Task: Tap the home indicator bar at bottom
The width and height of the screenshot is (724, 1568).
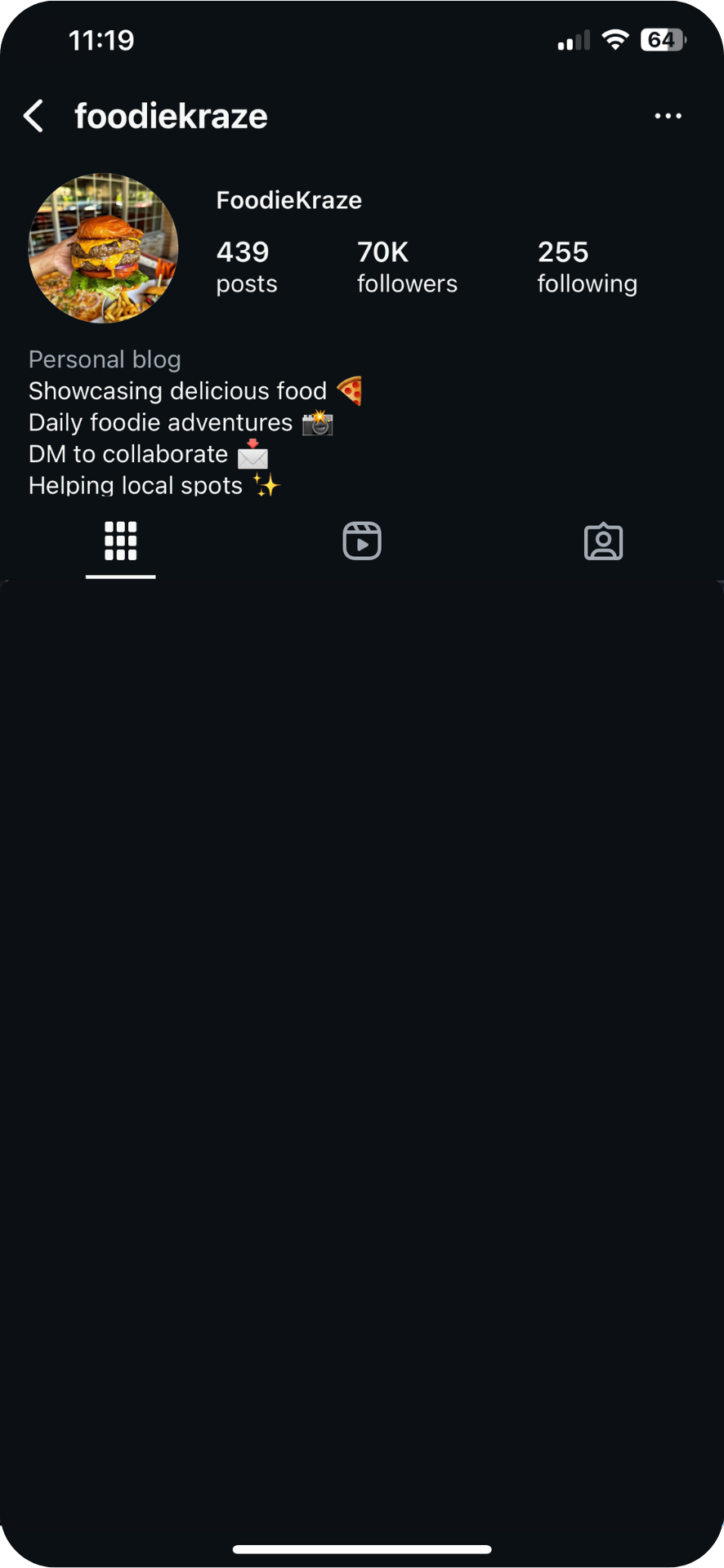Action: [x=361, y=1544]
